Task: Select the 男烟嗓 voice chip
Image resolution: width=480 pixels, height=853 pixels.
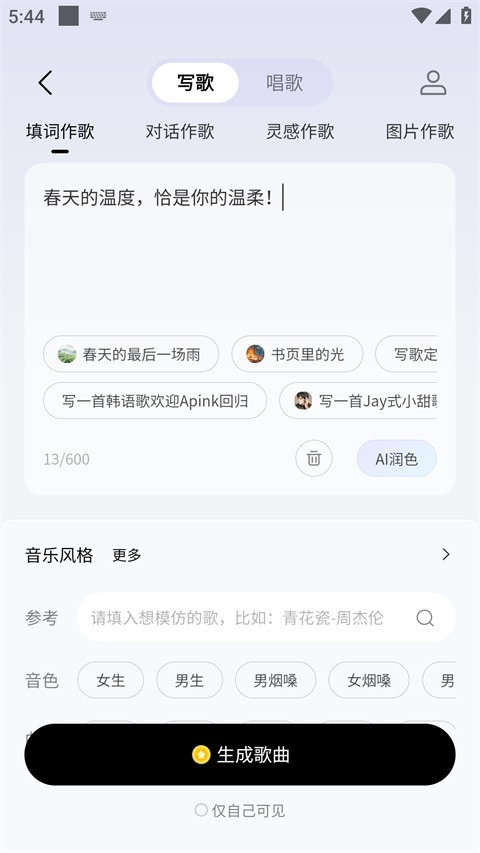Action: tap(275, 680)
